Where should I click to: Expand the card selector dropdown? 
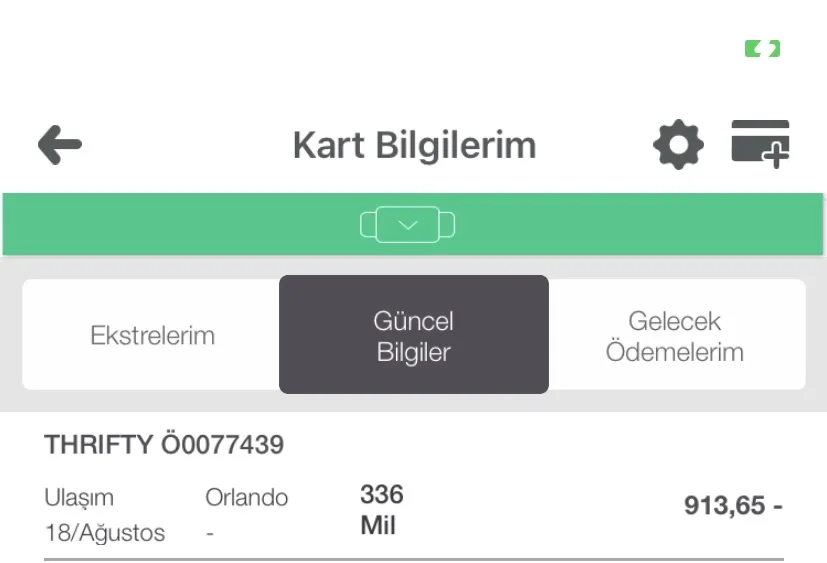click(408, 225)
